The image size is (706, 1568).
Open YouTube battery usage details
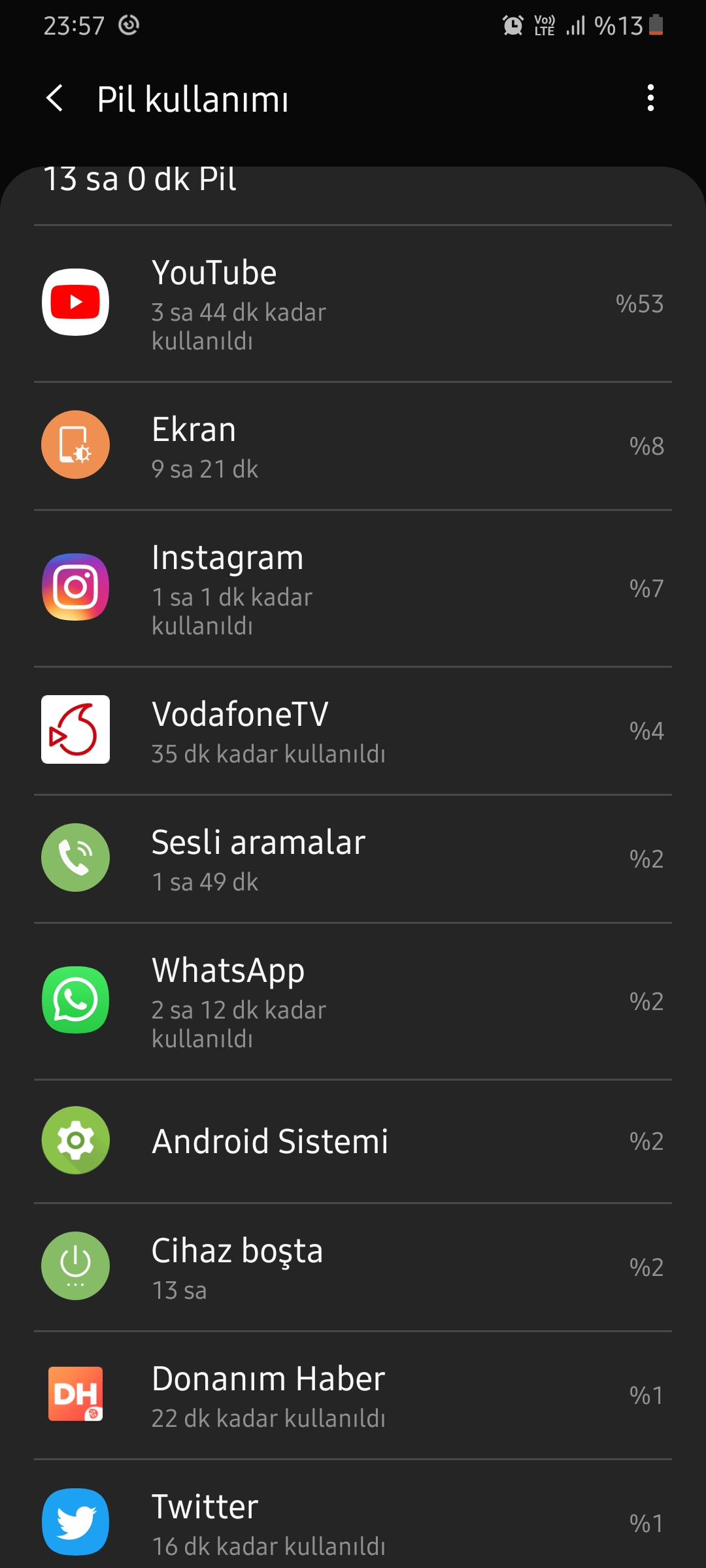coord(353,304)
